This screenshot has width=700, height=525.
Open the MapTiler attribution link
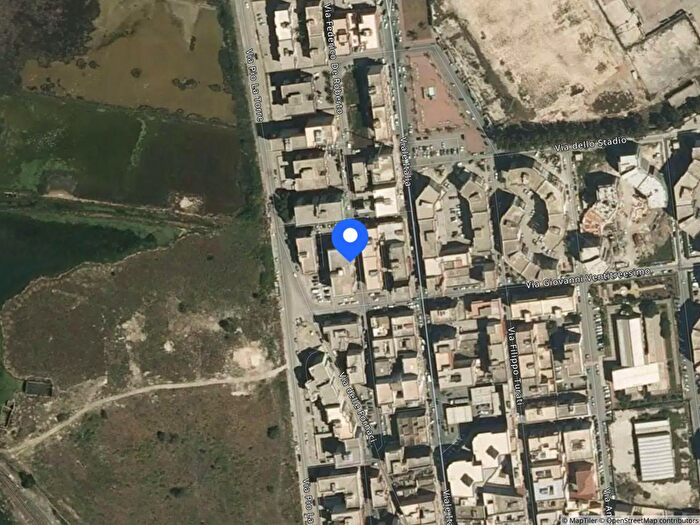(x=582, y=520)
